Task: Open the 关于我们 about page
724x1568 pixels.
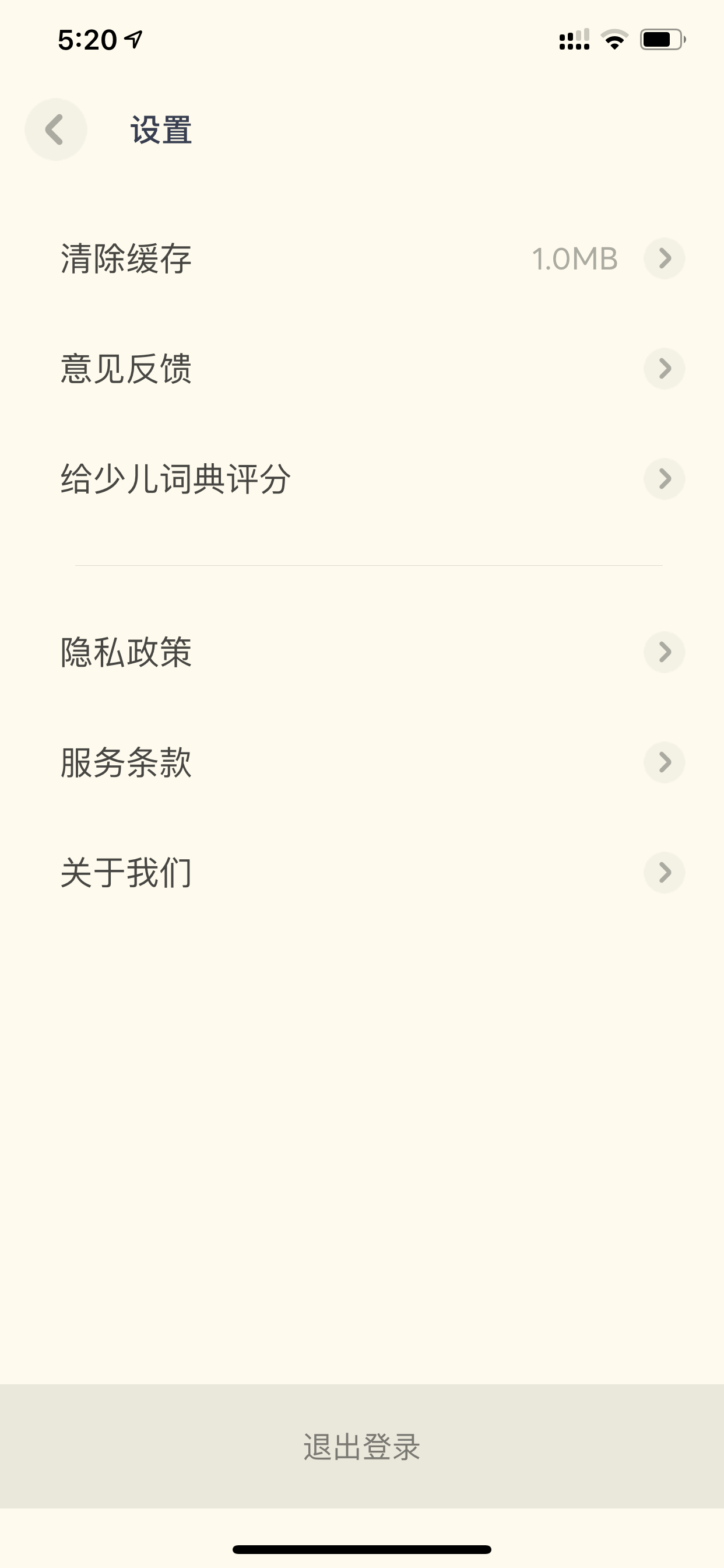Action: point(362,872)
